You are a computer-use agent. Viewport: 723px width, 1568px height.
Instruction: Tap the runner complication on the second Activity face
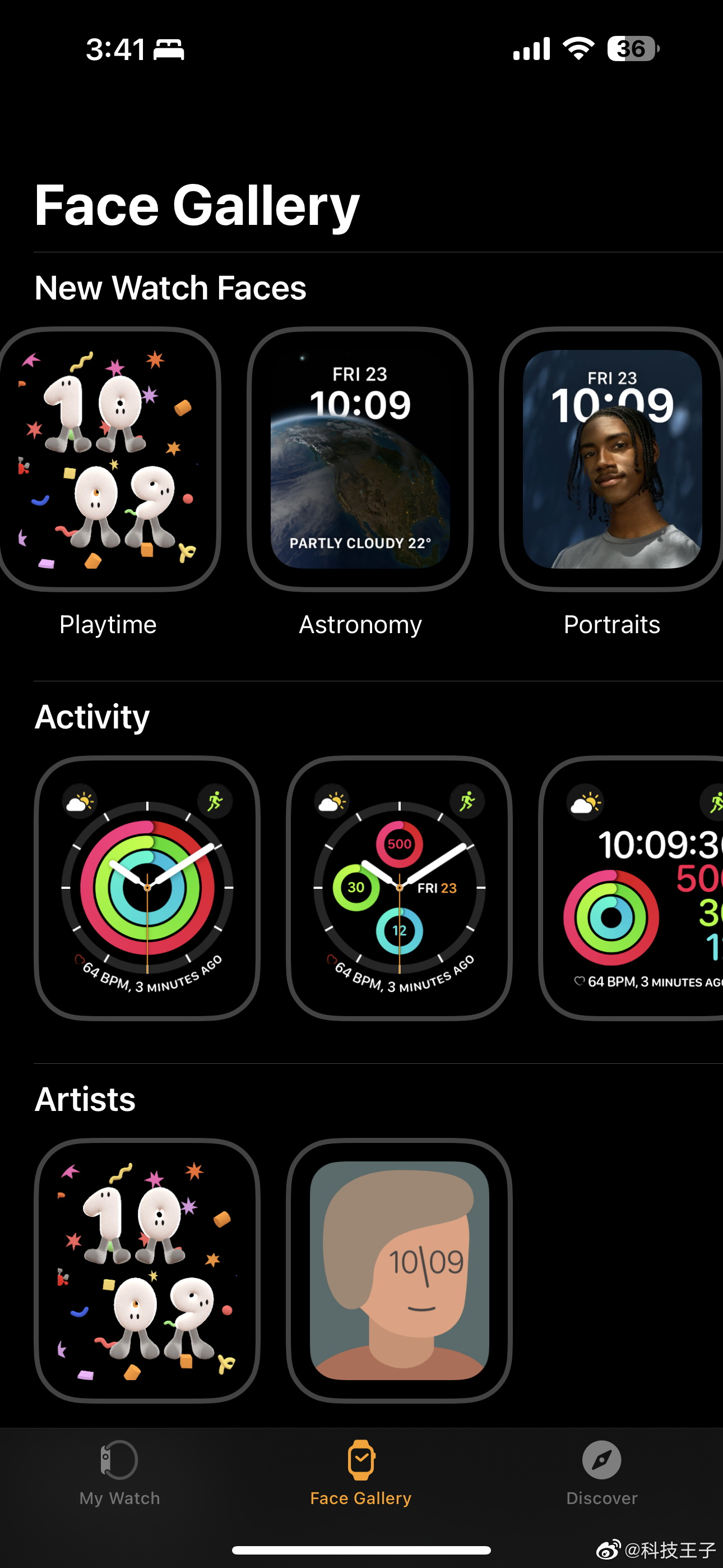coord(469,801)
